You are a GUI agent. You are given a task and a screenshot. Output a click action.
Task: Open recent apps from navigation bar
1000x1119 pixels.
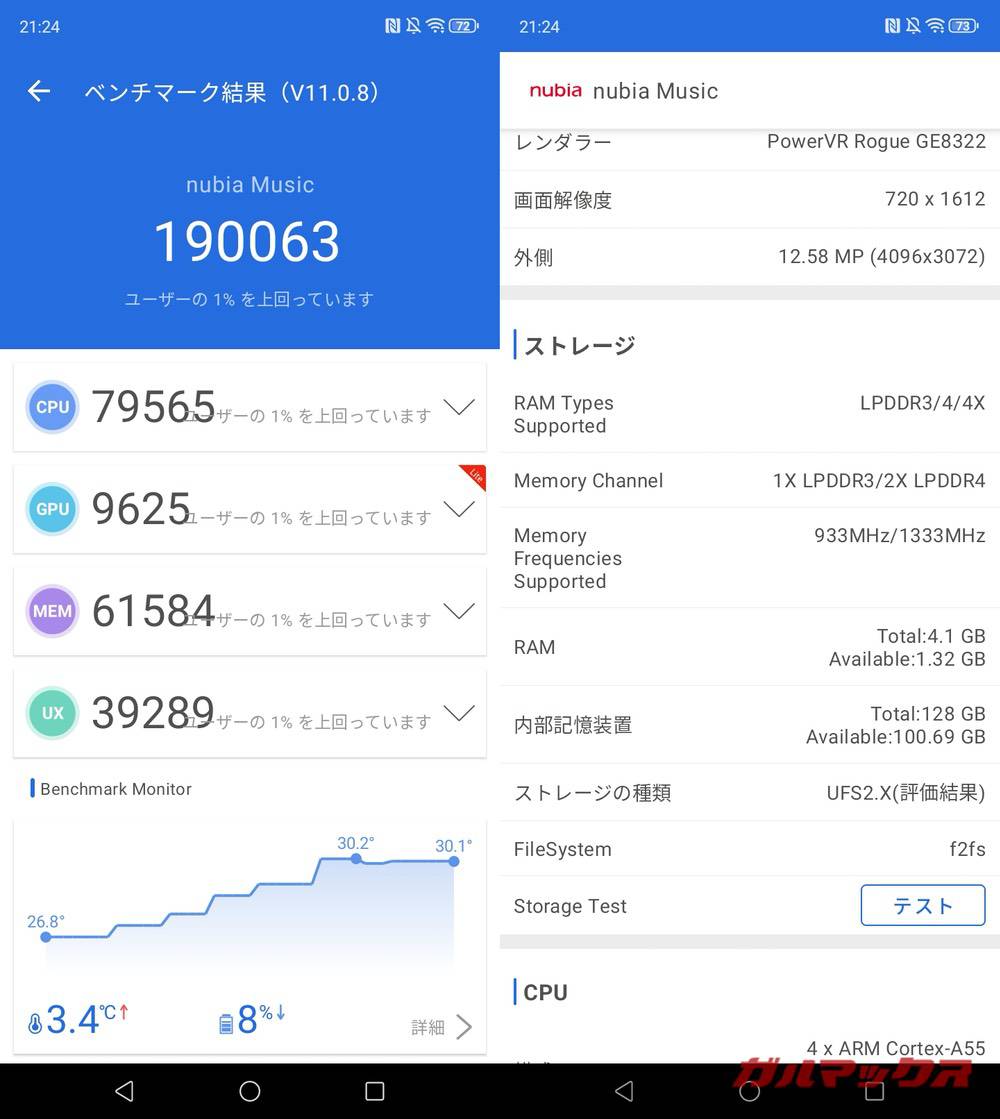point(374,1091)
